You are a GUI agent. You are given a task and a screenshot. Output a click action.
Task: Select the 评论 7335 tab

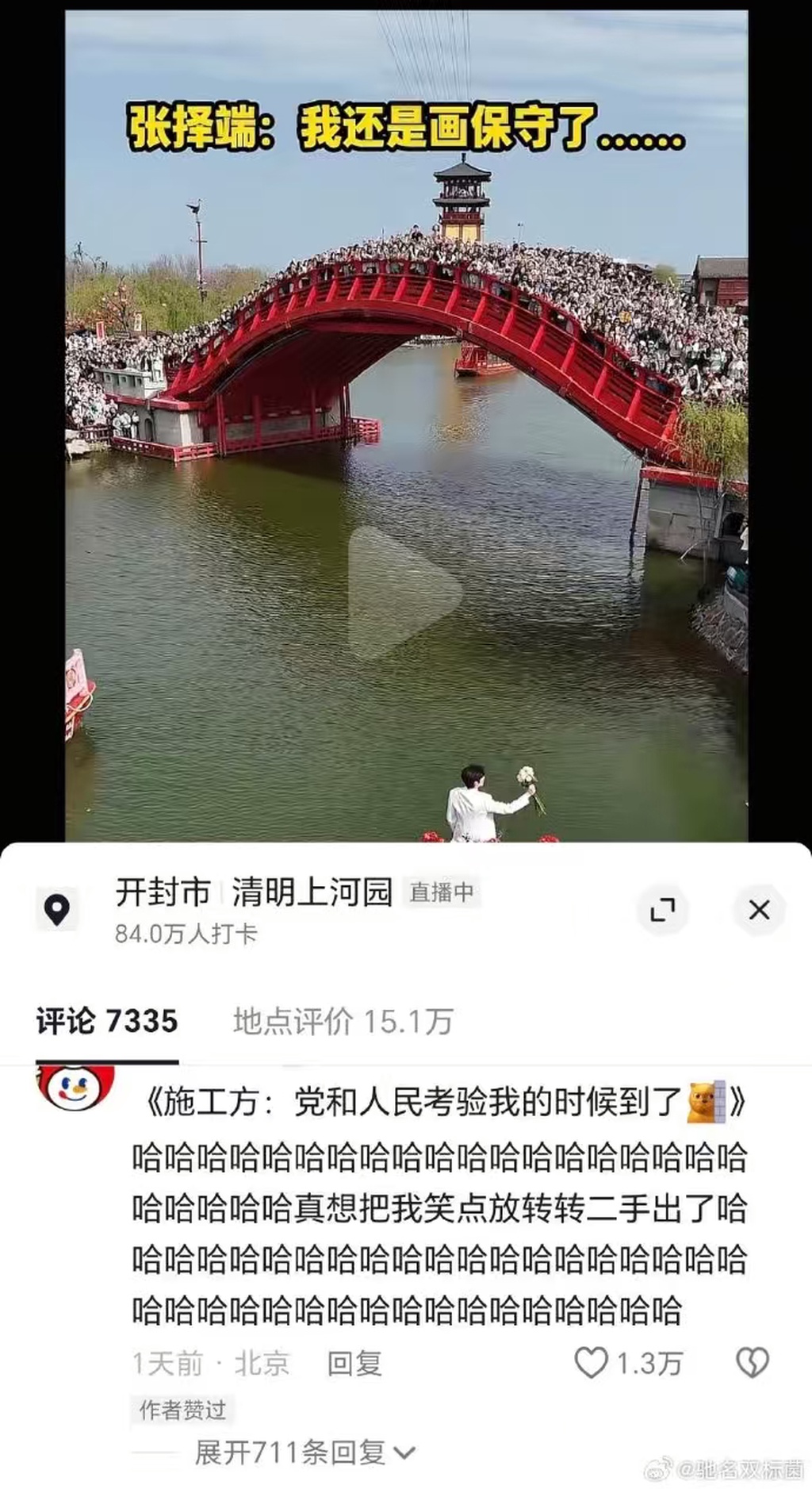coord(107,1022)
